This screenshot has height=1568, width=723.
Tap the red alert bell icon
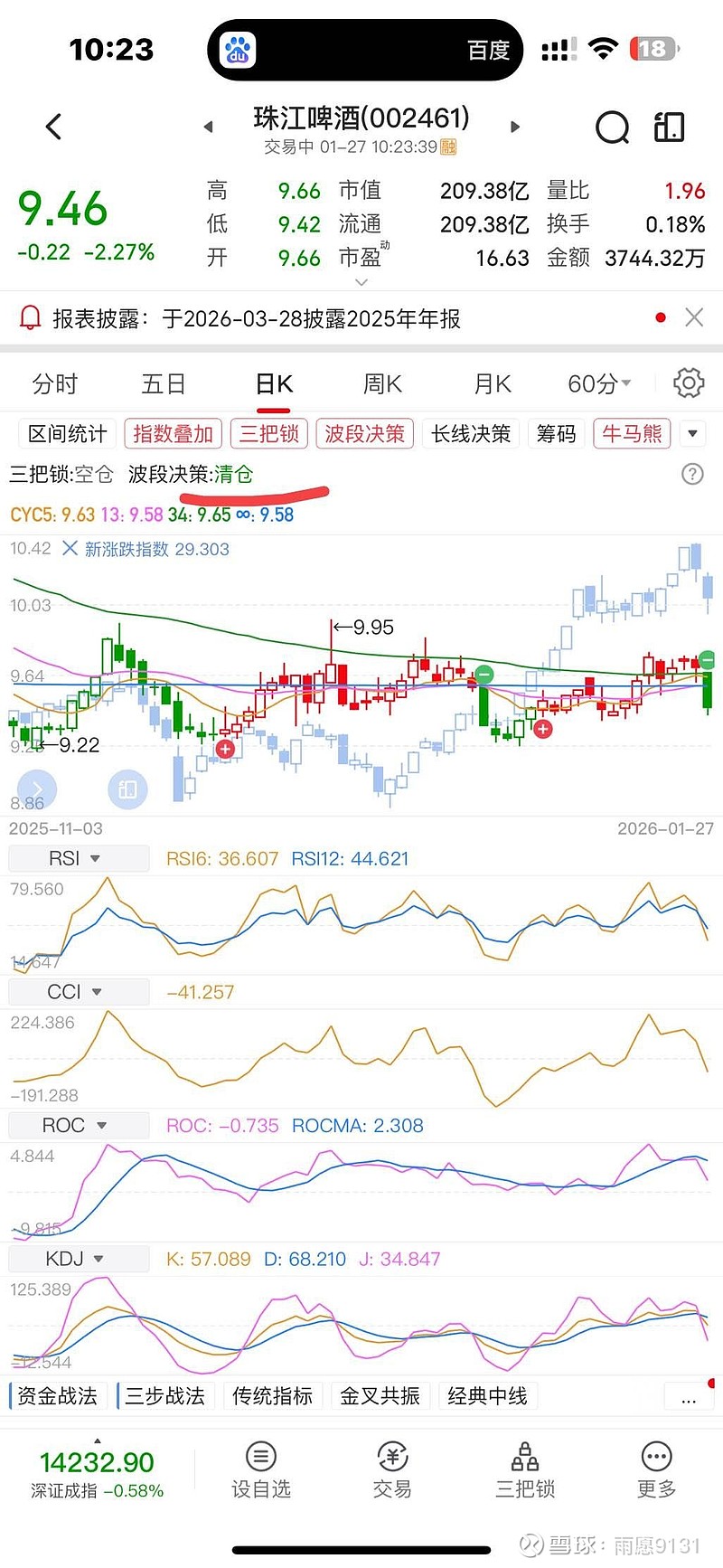30,317
